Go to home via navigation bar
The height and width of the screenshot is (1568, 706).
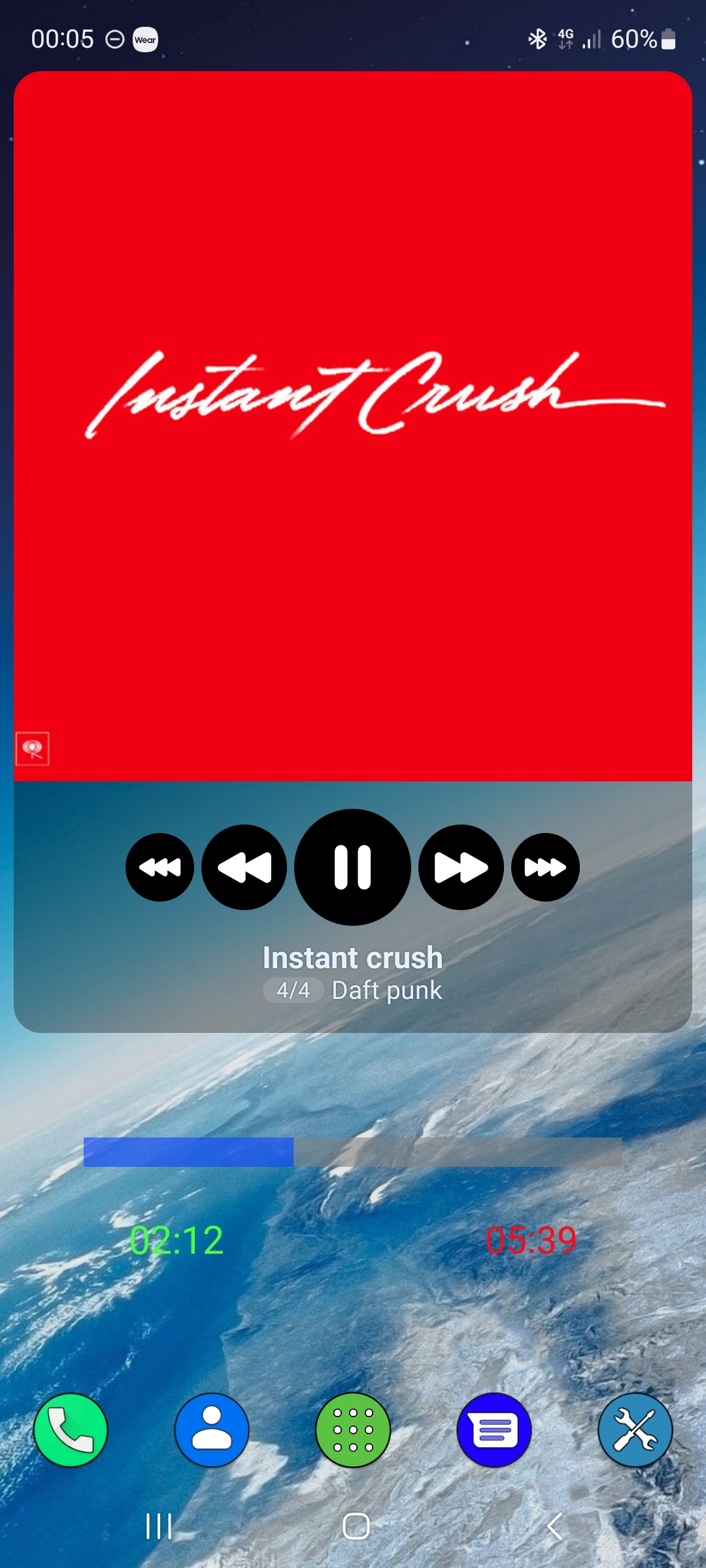click(356, 1526)
